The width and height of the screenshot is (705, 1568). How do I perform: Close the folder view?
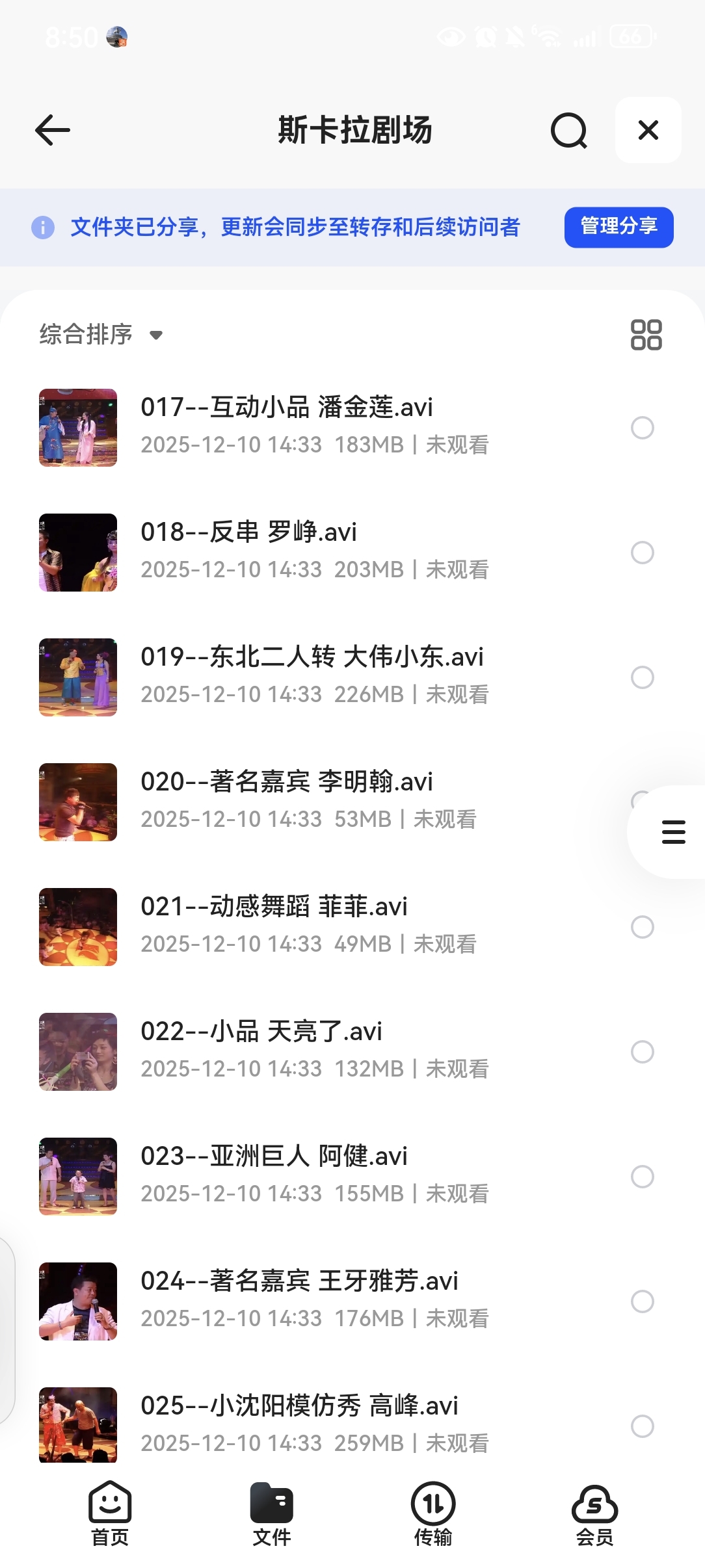tap(648, 130)
